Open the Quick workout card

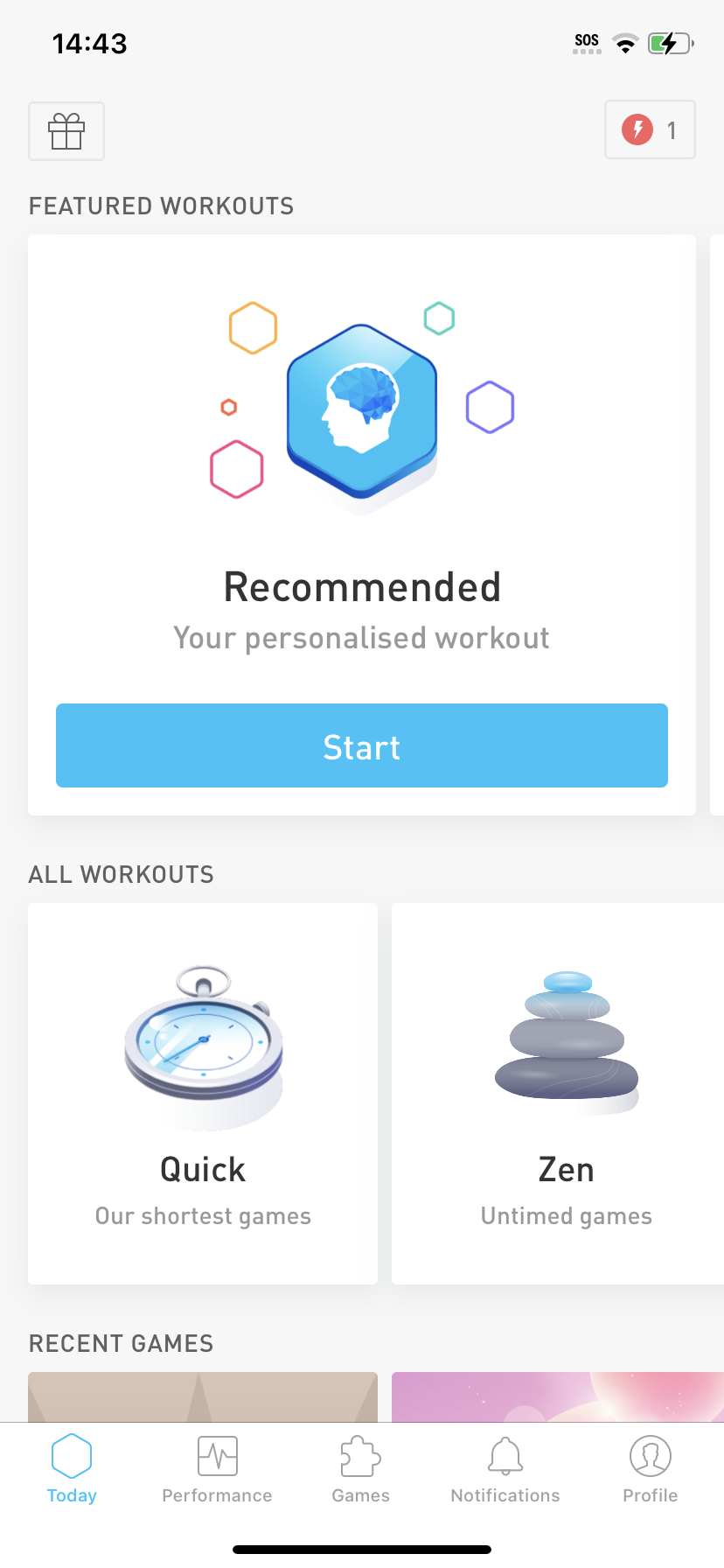(x=203, y=1094)
